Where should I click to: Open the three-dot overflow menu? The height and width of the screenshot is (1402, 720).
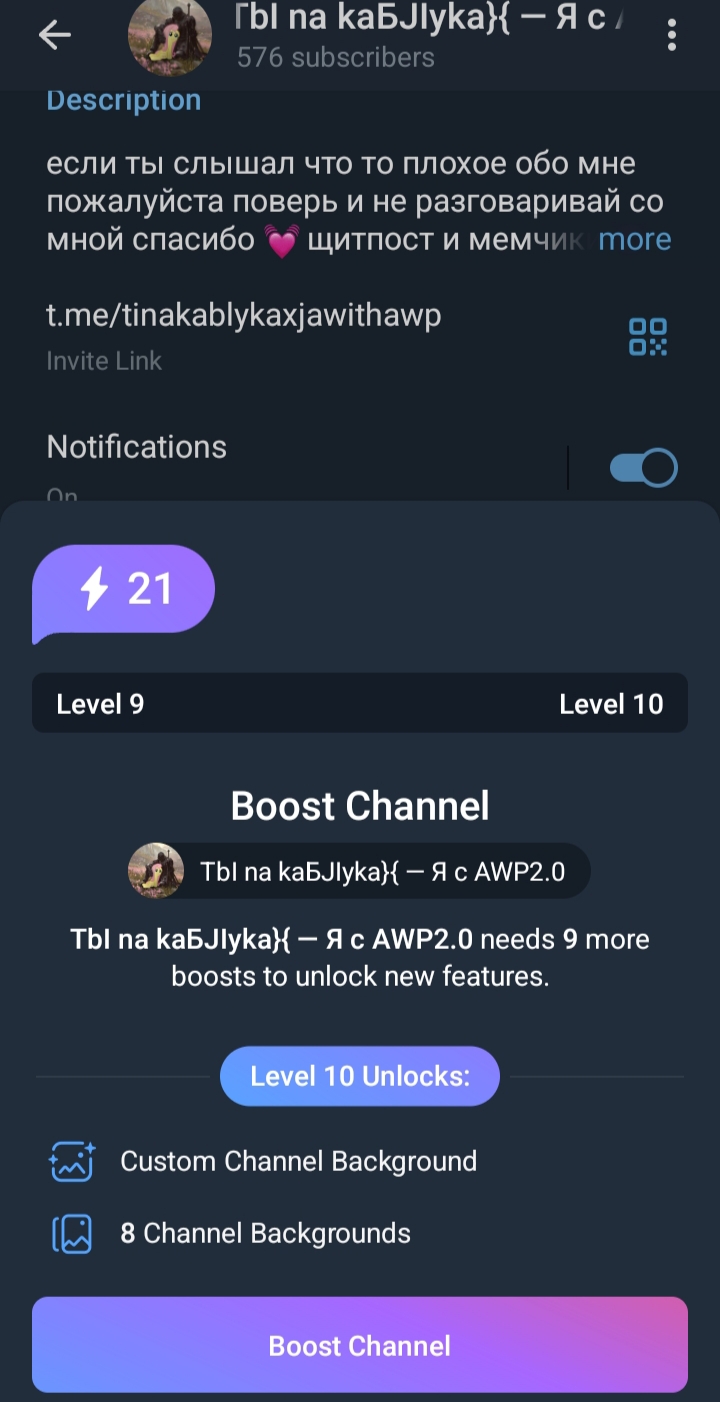(672, 35)
